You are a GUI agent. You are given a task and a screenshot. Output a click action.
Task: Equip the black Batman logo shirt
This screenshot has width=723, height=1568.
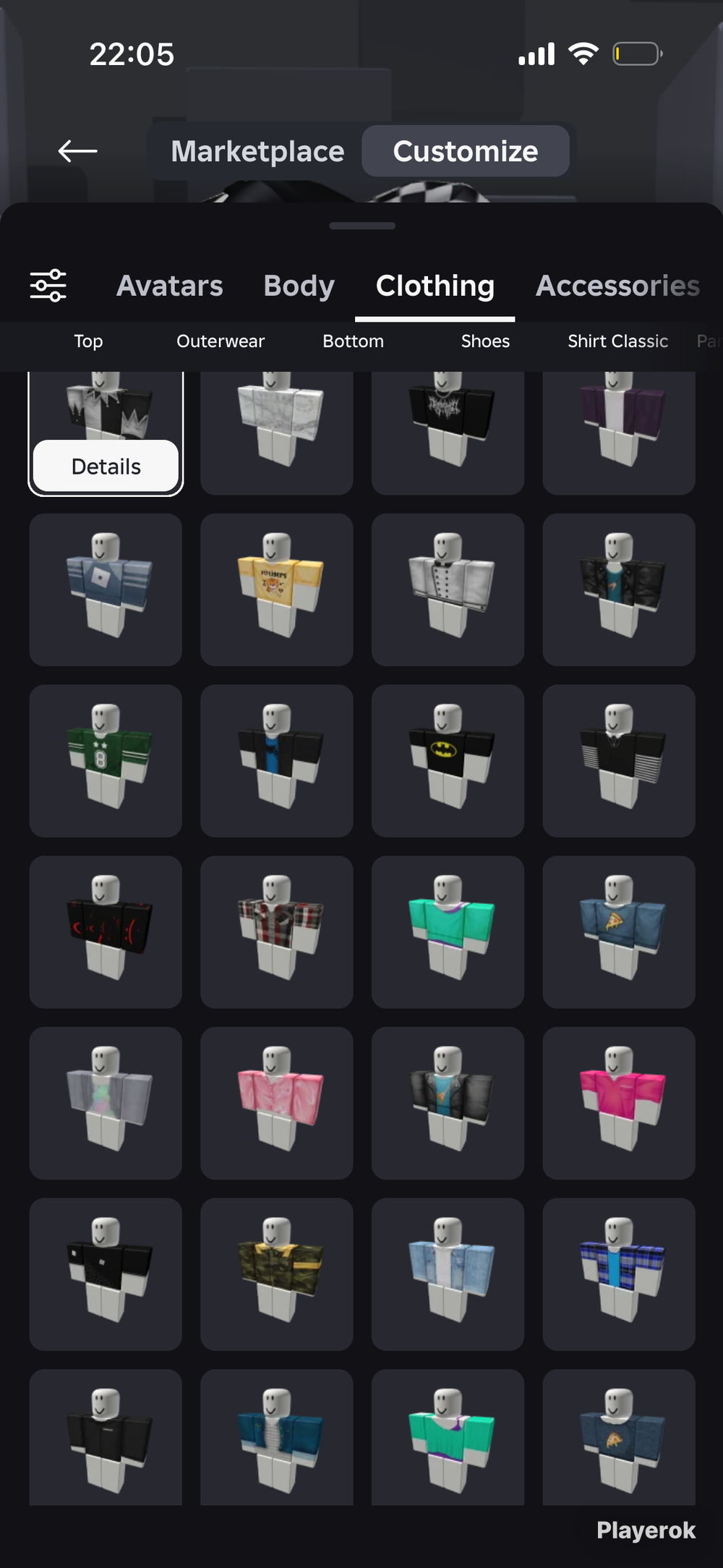448,760
